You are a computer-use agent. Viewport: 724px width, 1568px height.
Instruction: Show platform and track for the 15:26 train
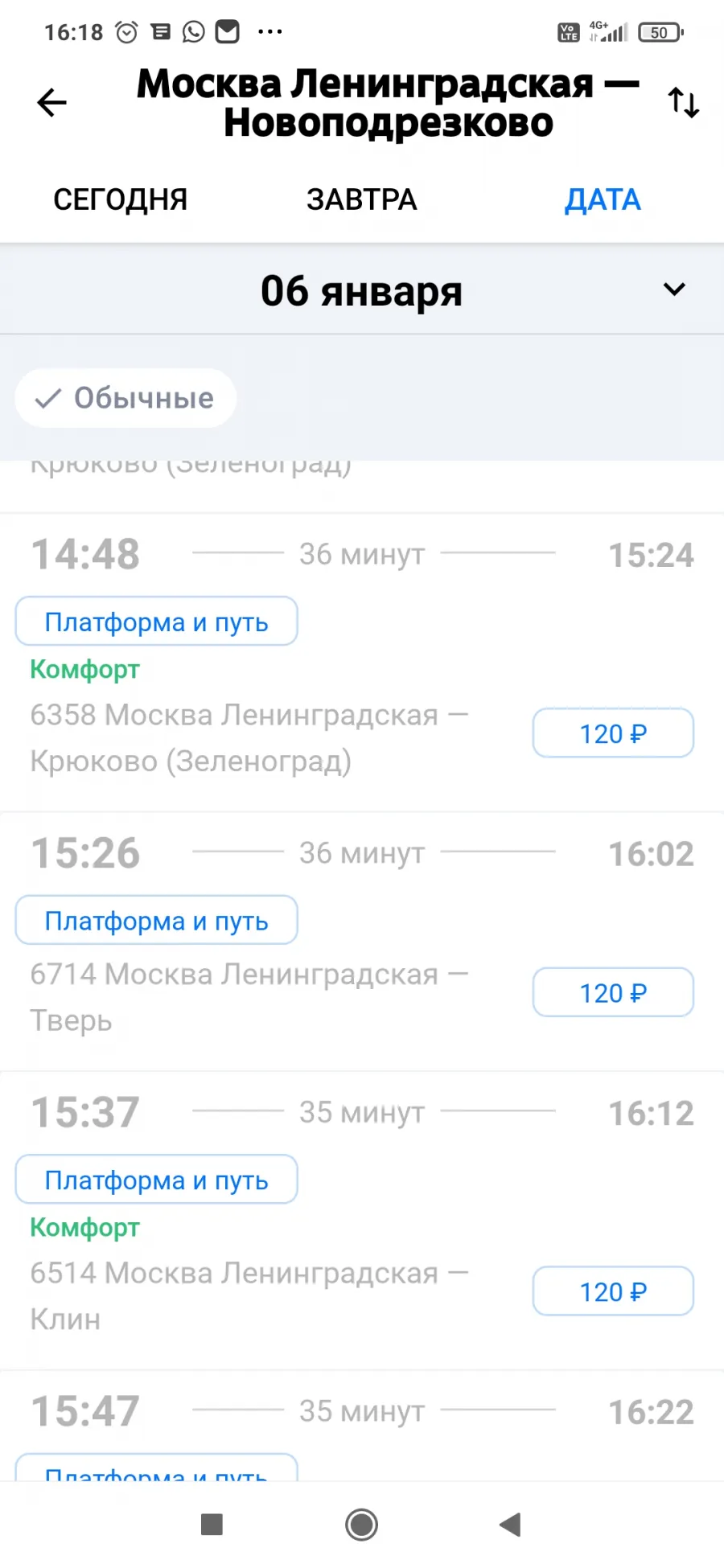coord(156,921)
